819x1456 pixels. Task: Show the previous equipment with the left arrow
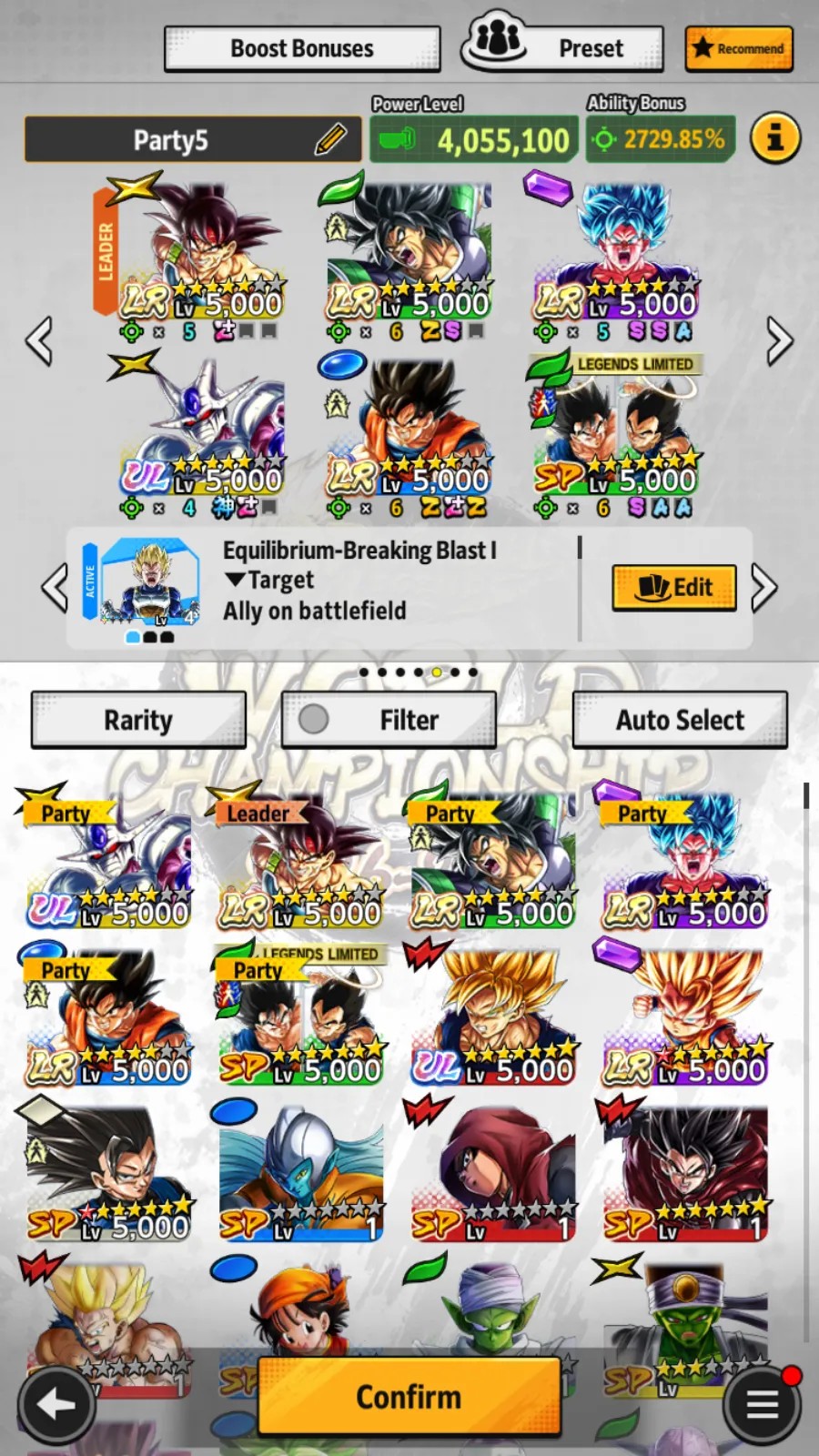pyautogui.click(x=55, y=589)
